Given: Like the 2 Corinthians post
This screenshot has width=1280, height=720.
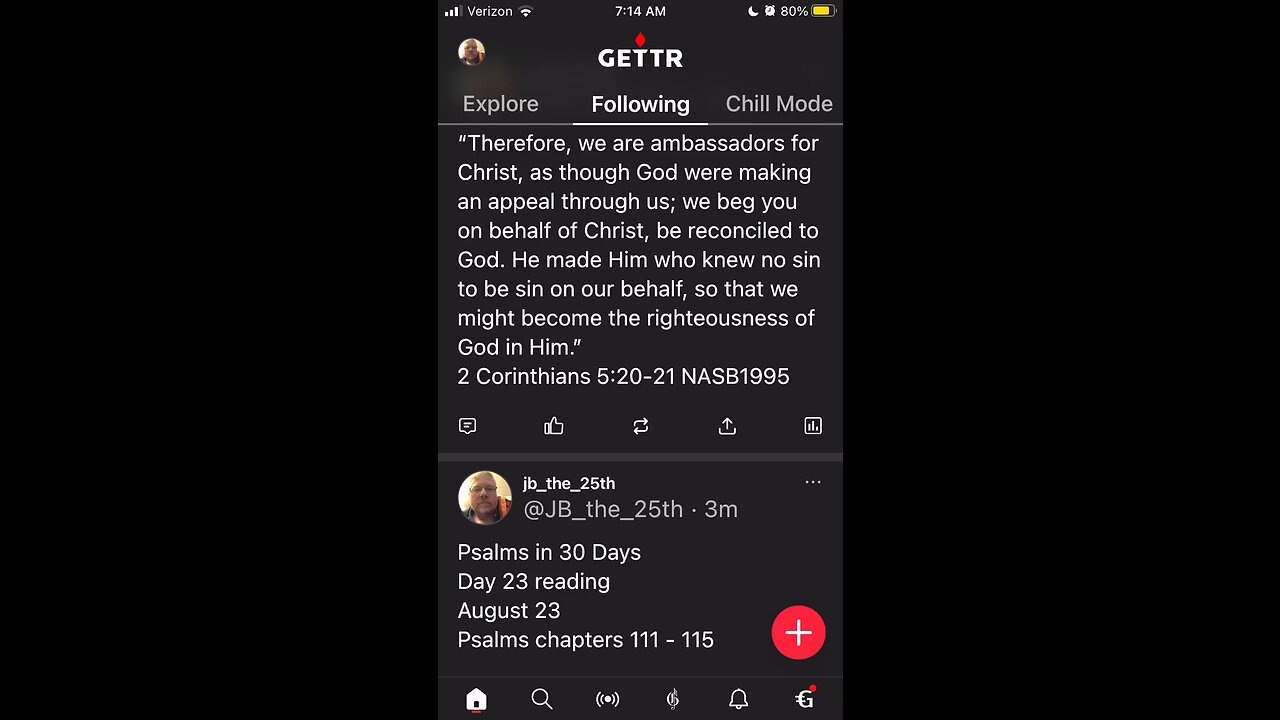Looking at the screenshot, I should [554, 426].
